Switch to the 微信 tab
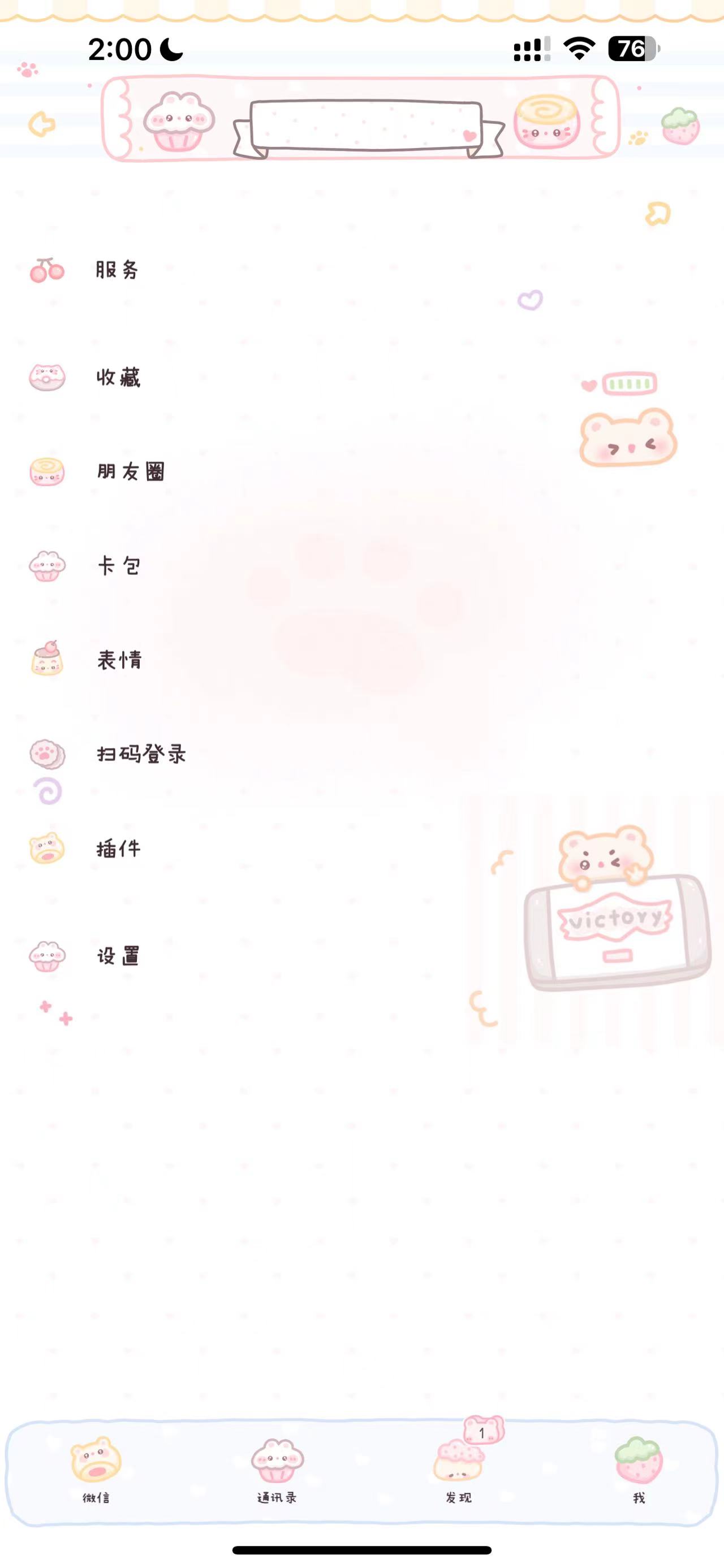724x1568 pixels. (96, 1471)
